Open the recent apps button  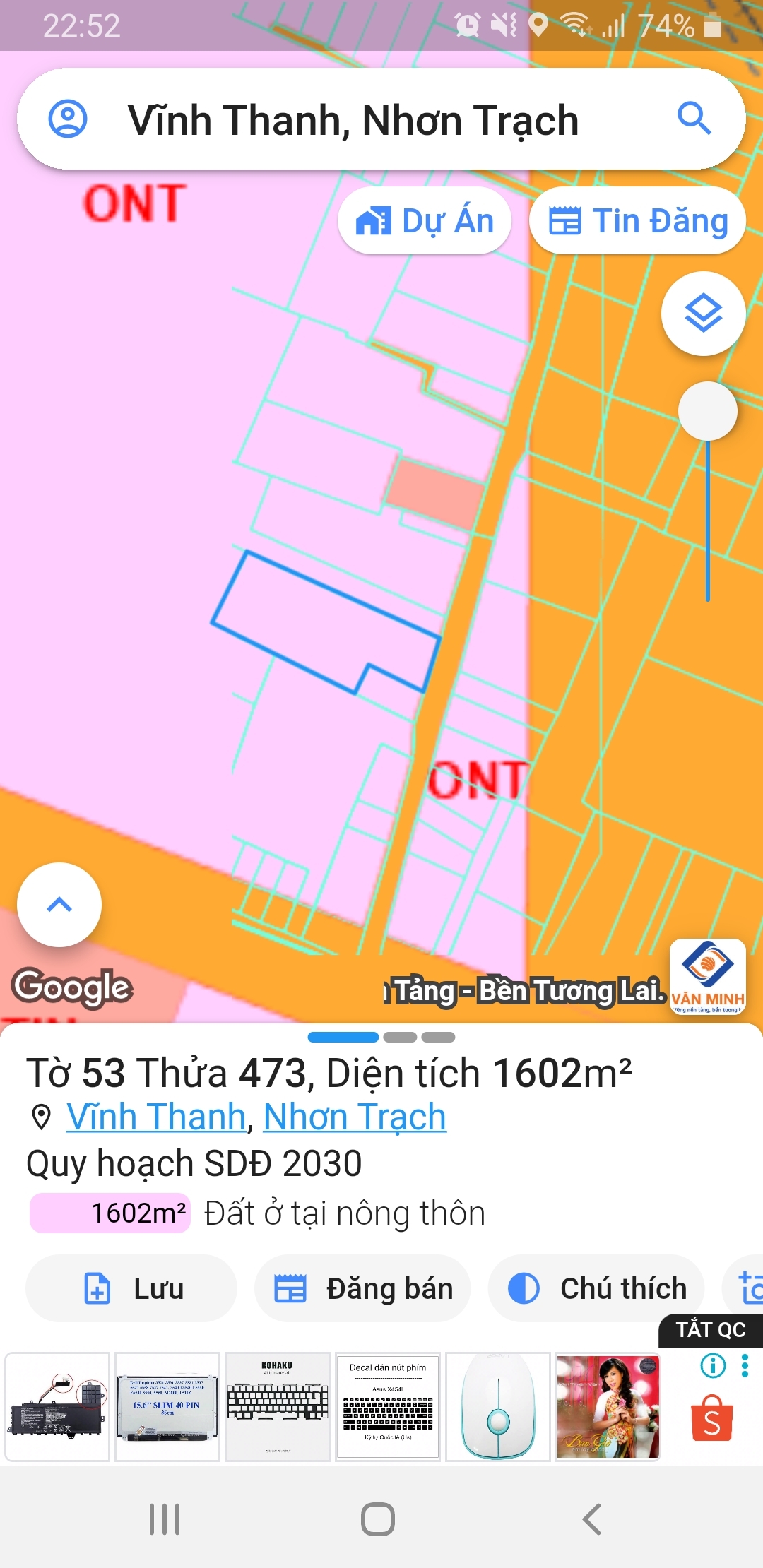pos(165,1519)
